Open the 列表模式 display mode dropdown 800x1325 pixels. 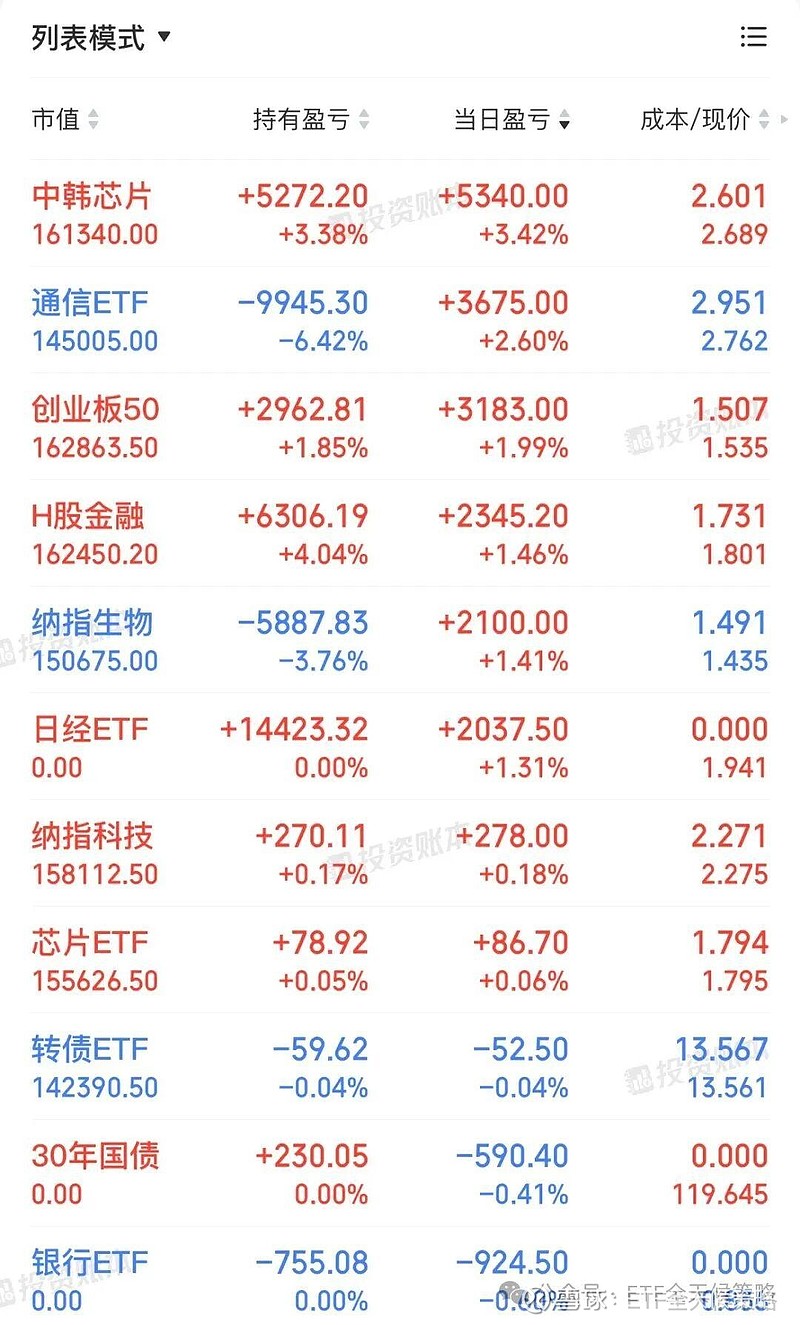(95, 38)
